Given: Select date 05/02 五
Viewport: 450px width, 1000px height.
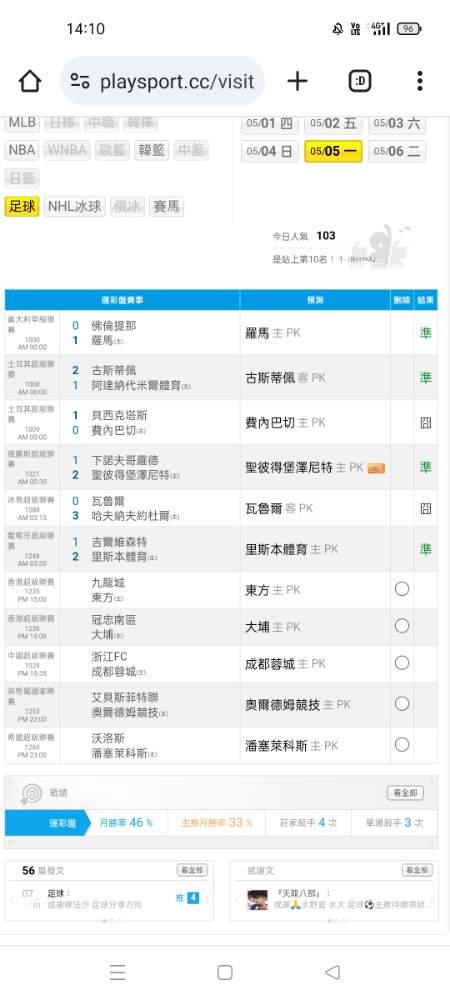Looking at the screenshot, I should 333,123.
